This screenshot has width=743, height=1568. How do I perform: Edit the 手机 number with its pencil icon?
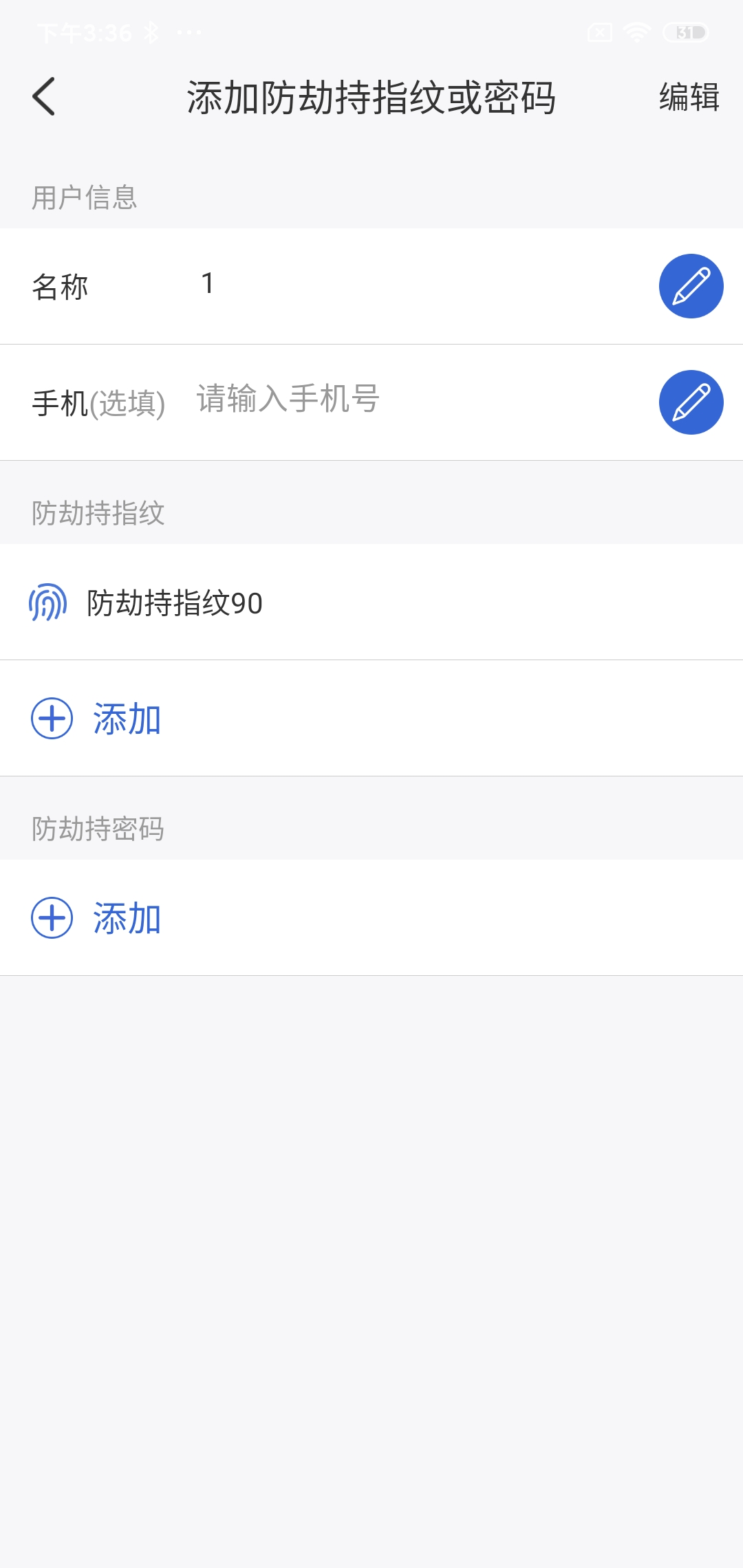[691, 402]
